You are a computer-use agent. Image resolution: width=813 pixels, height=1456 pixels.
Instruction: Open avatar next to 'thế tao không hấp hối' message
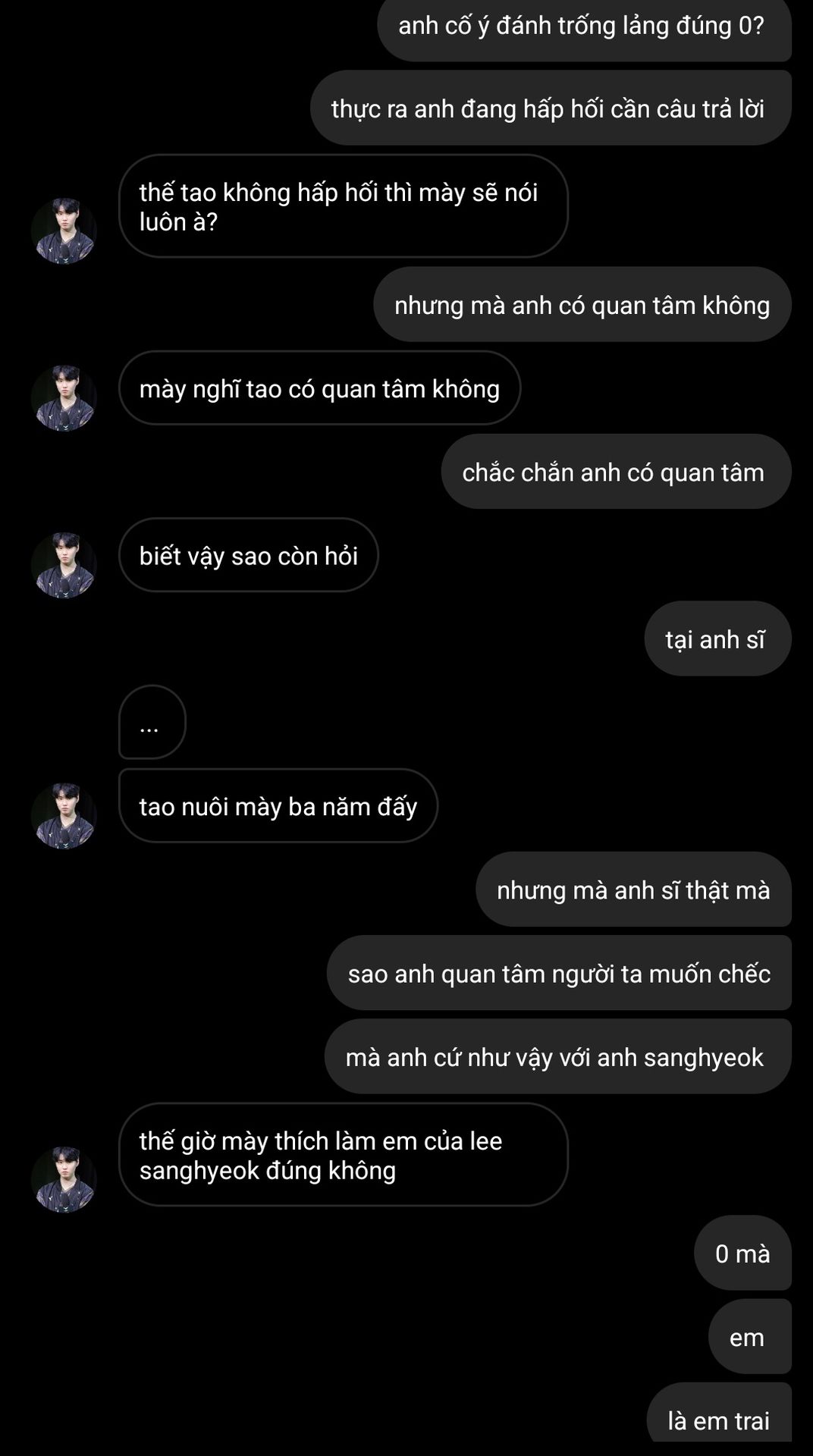click(64, 231)
